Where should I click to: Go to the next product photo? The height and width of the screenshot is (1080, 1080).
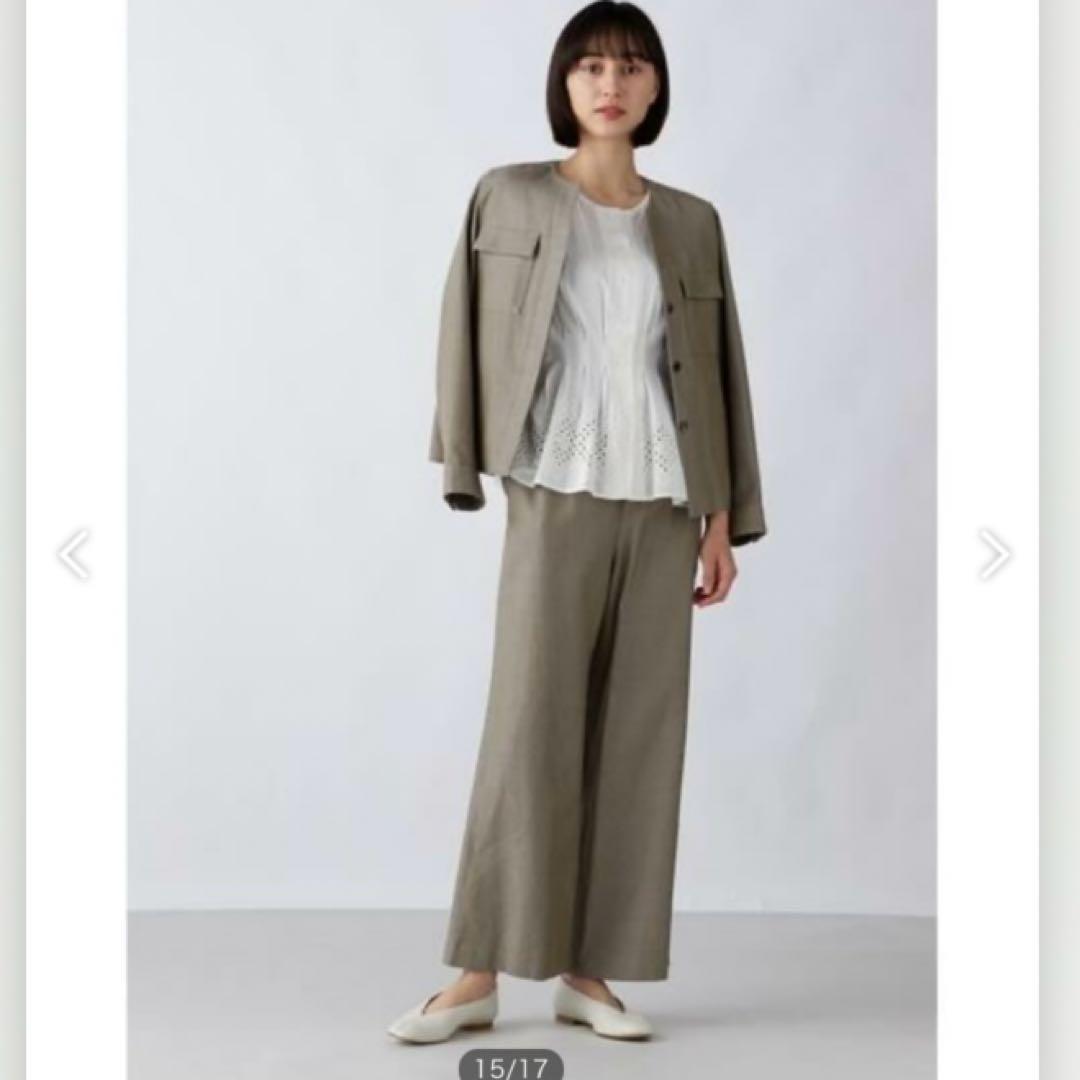pyautogui.click(x=994, y=554)
